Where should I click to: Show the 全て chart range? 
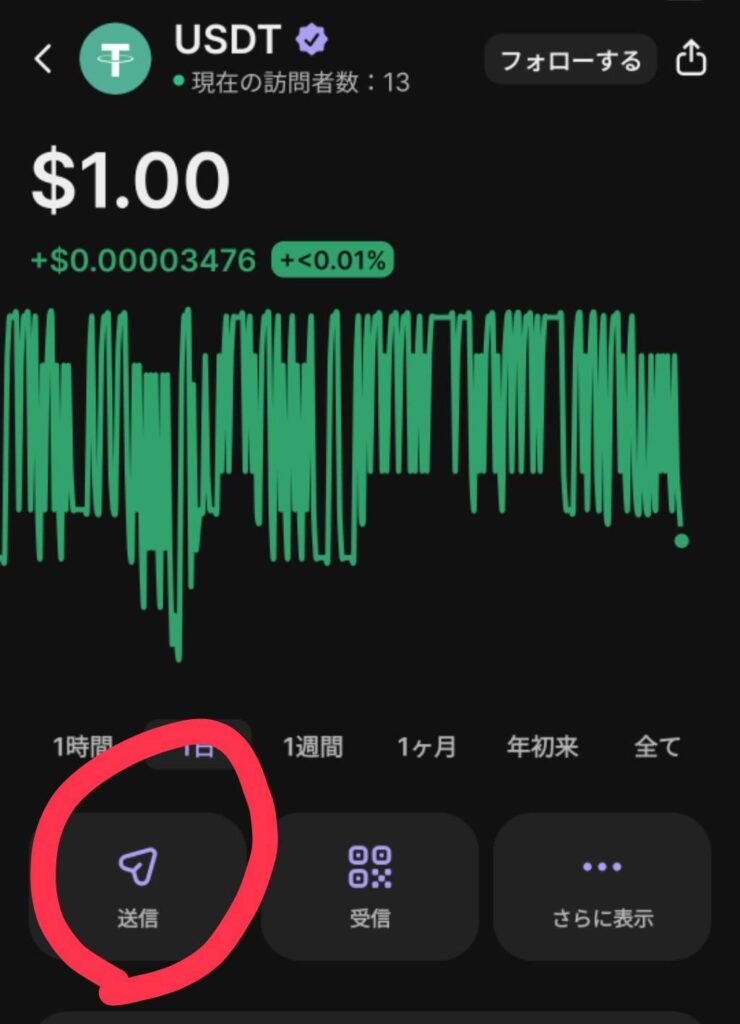tap(657, 746)
